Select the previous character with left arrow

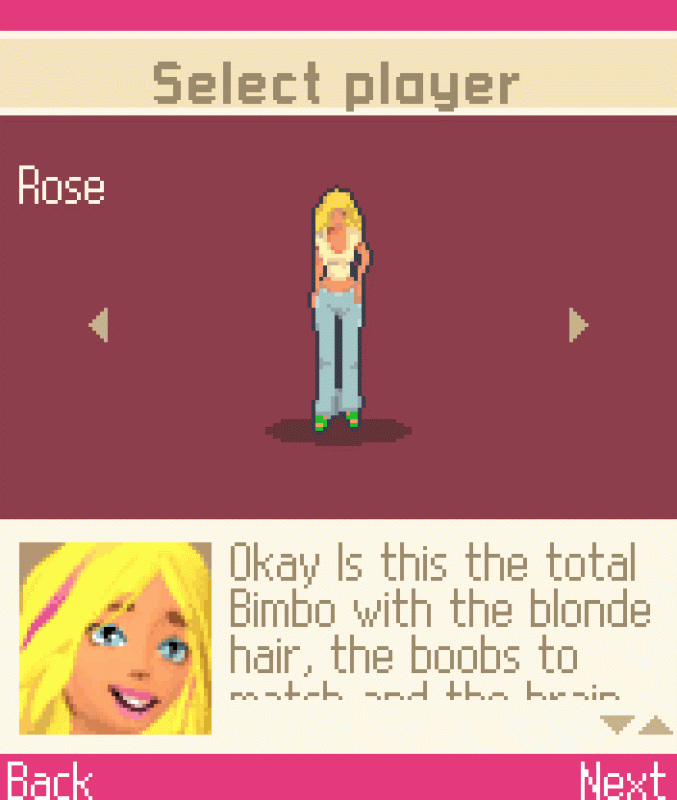[x=99, y=324]
